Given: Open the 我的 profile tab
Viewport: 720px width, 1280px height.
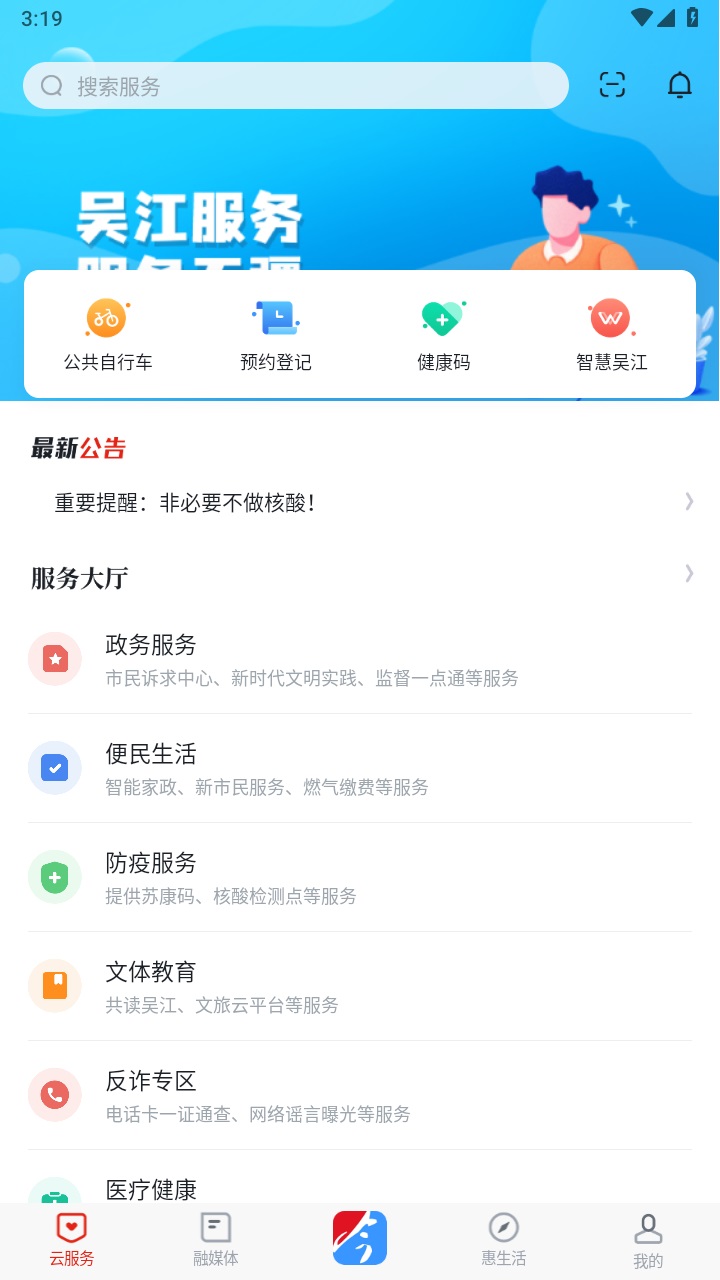Looking at the screenshot, I should (x=648, y=1238).
